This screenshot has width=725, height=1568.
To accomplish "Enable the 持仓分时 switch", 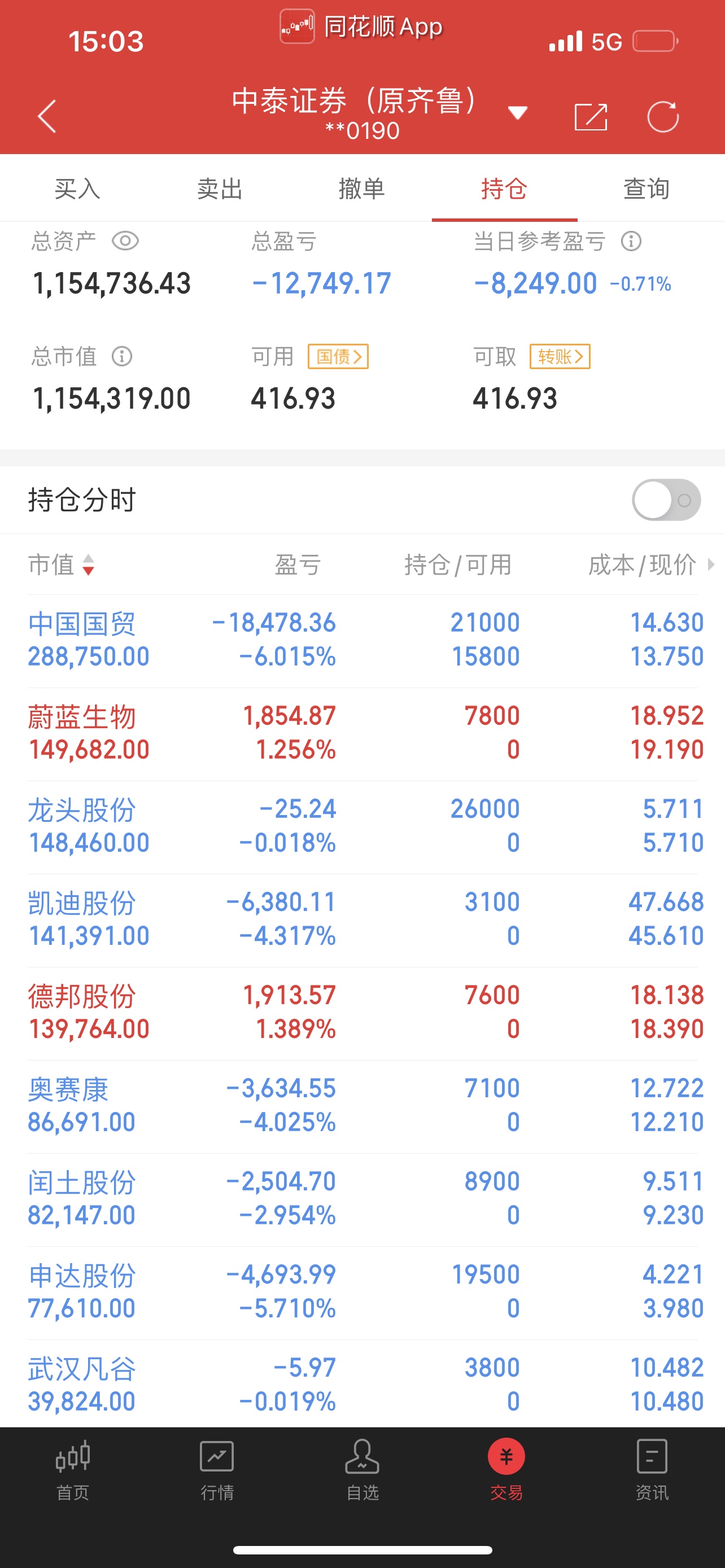I will pos(666,500).
